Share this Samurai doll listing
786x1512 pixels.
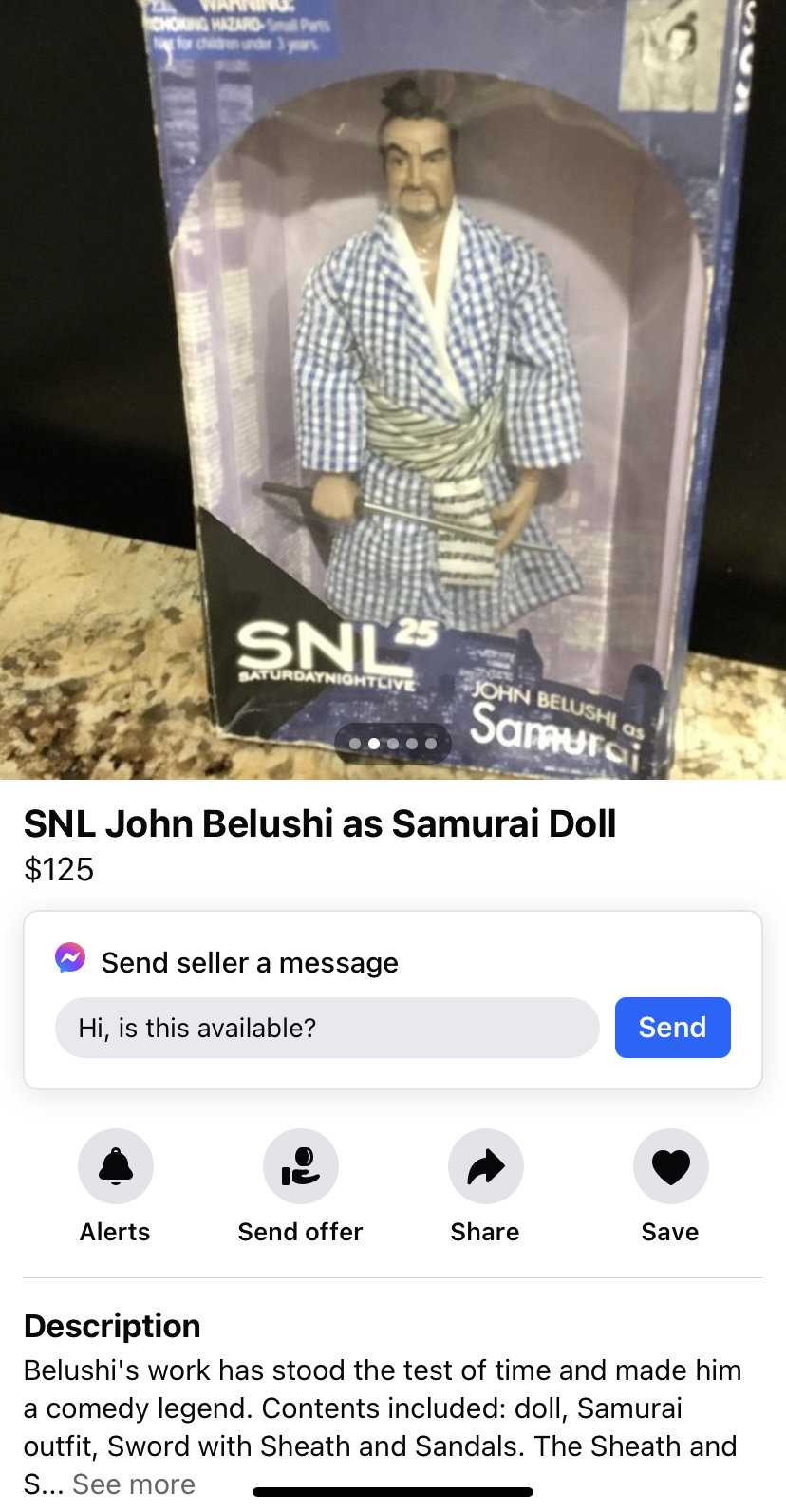(485, 1166)
